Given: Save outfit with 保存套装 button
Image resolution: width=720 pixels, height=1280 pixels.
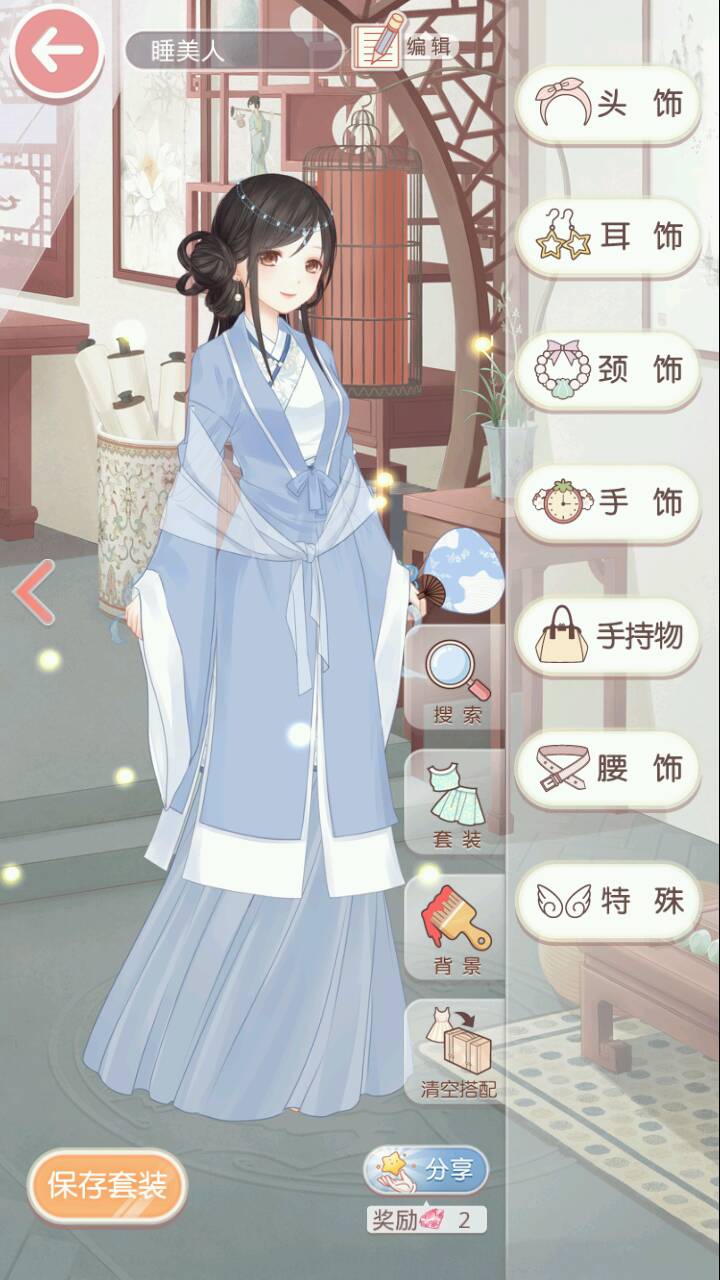Looking at the screenshot, I should pyautogui.click(x=107, y=1186).
